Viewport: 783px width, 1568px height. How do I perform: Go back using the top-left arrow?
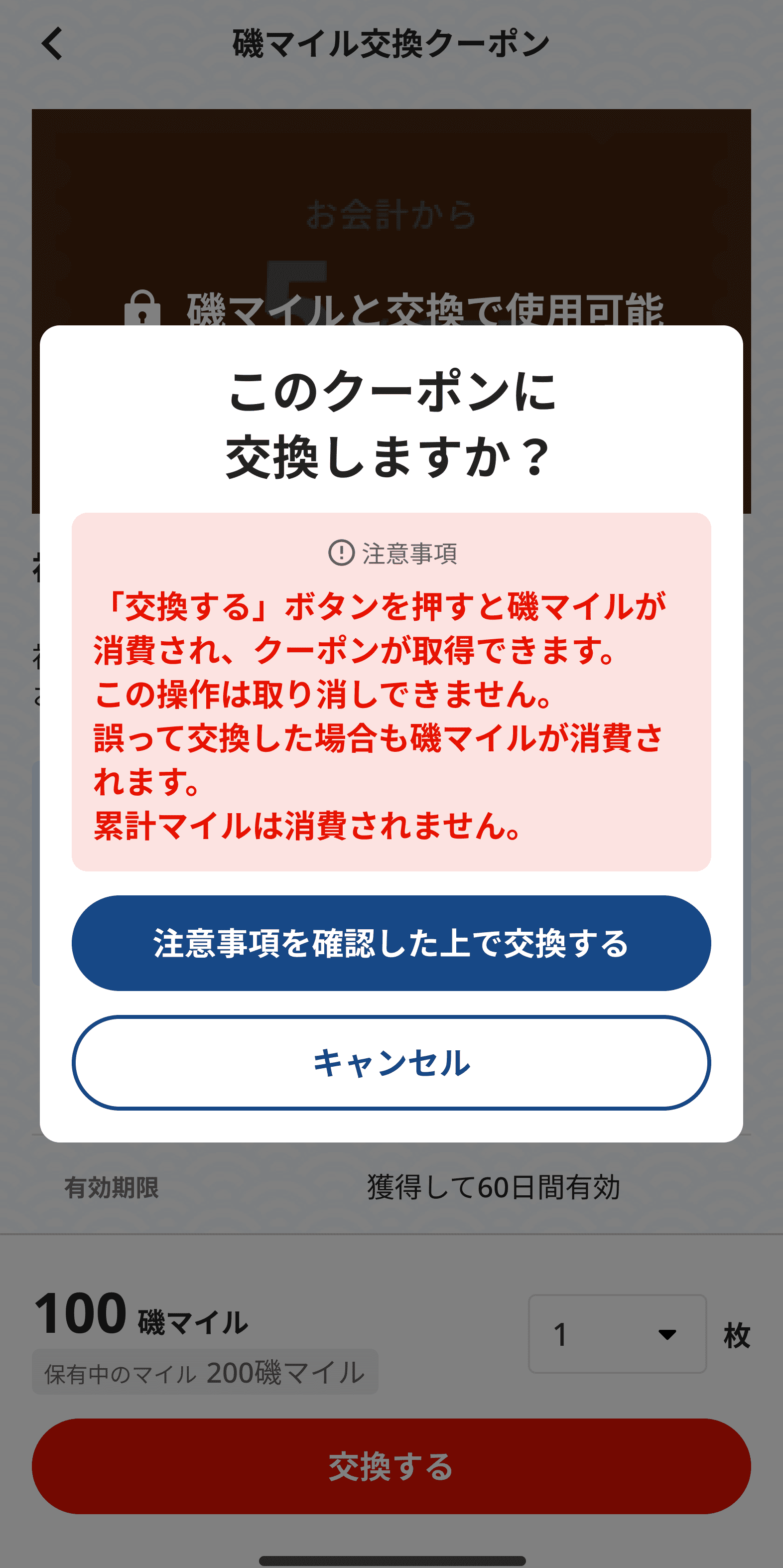tap(52, 44)
